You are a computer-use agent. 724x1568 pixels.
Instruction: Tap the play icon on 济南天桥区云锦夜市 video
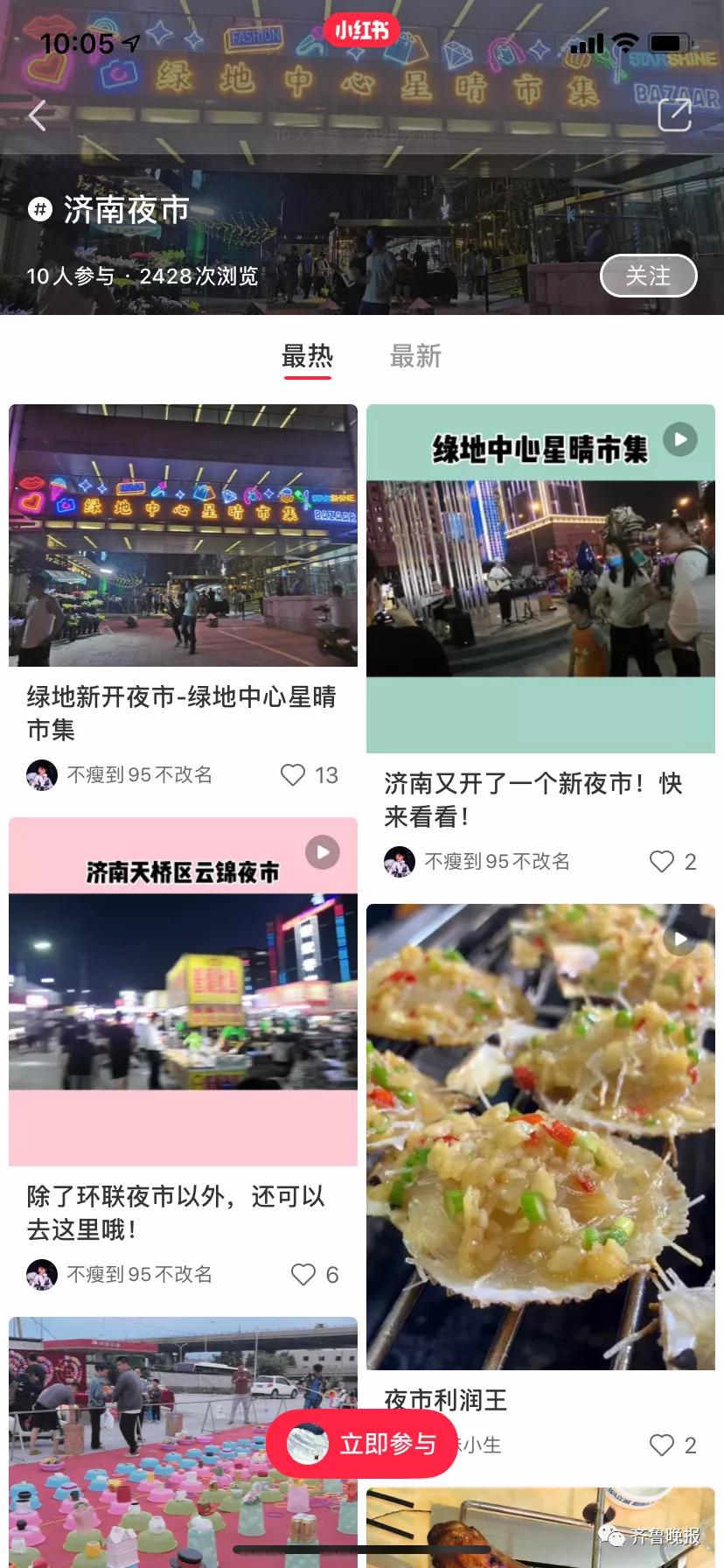click(x=323, y=852)
